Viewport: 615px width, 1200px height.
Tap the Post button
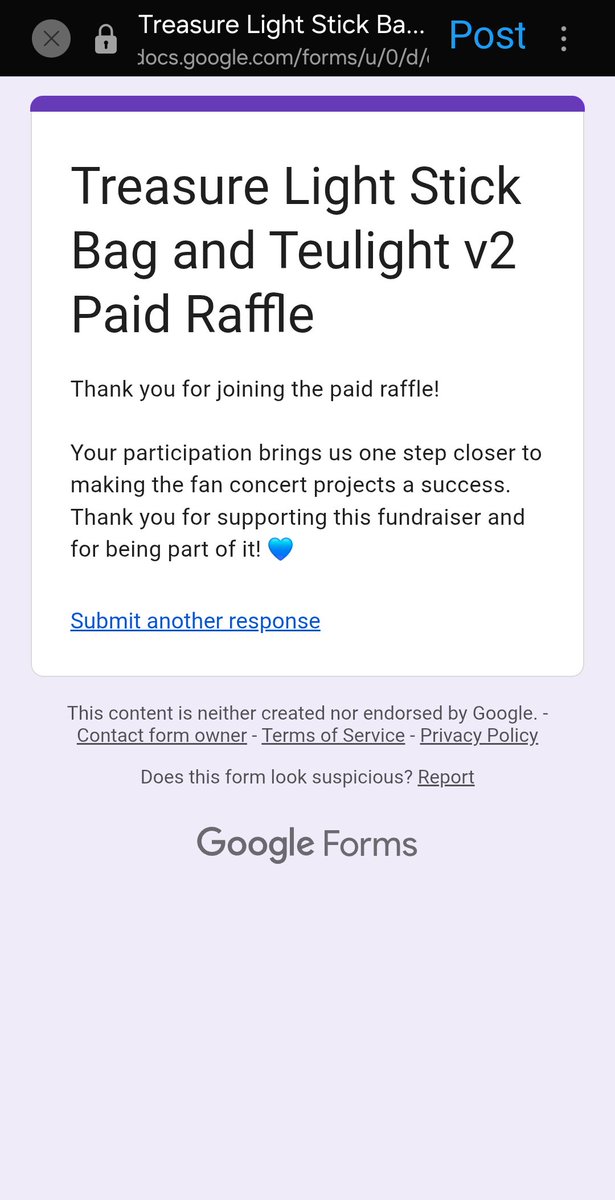pos(488,36)
